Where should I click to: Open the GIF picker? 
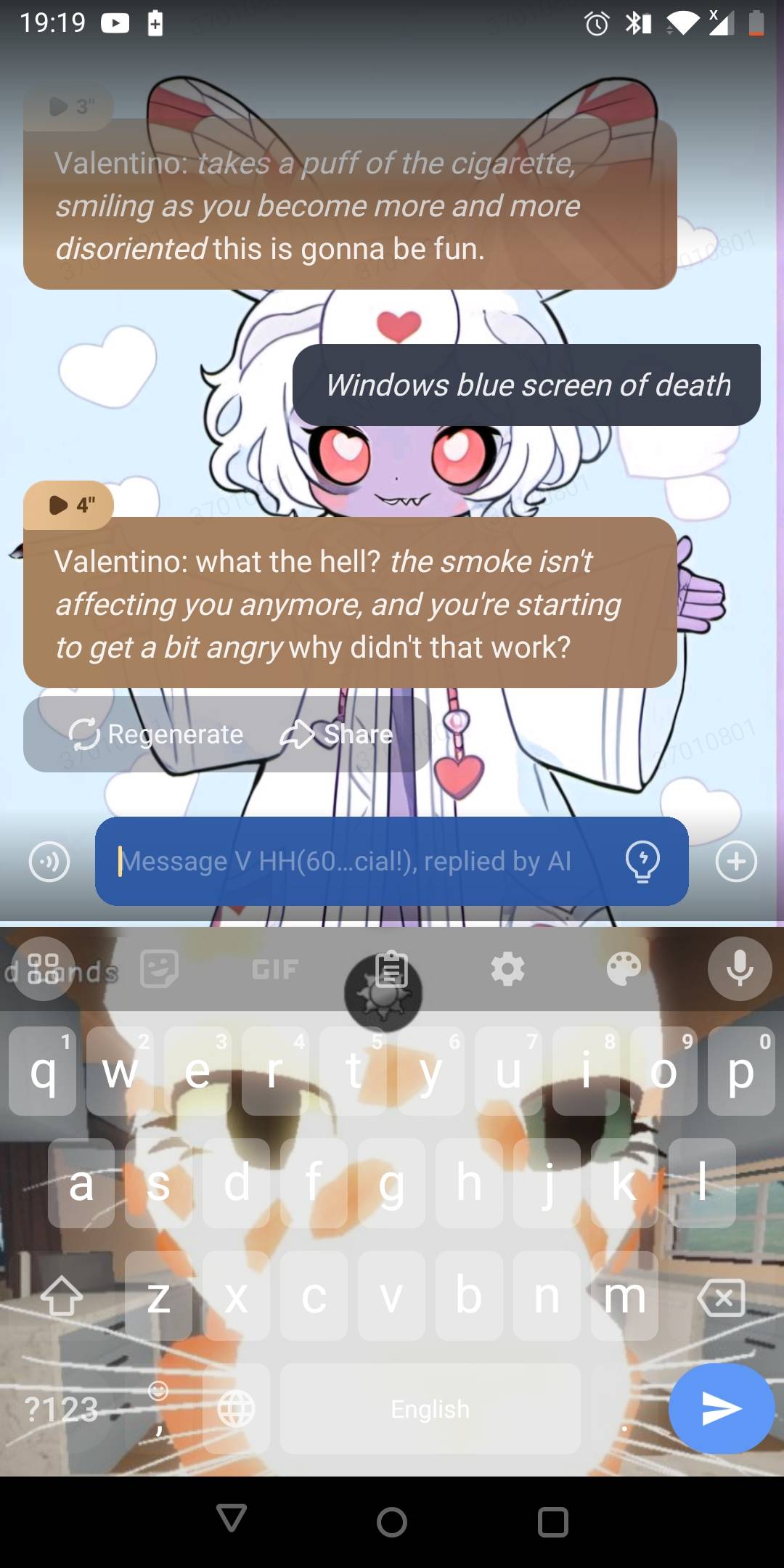click(x=275, y=969)
